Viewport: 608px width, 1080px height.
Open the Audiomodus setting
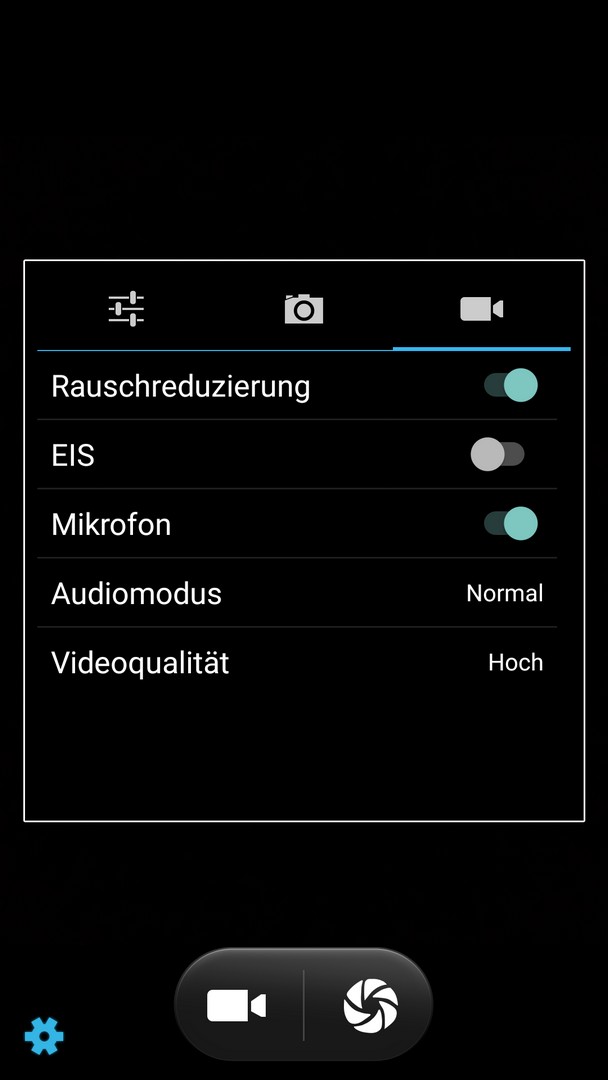tap(297, 593)
